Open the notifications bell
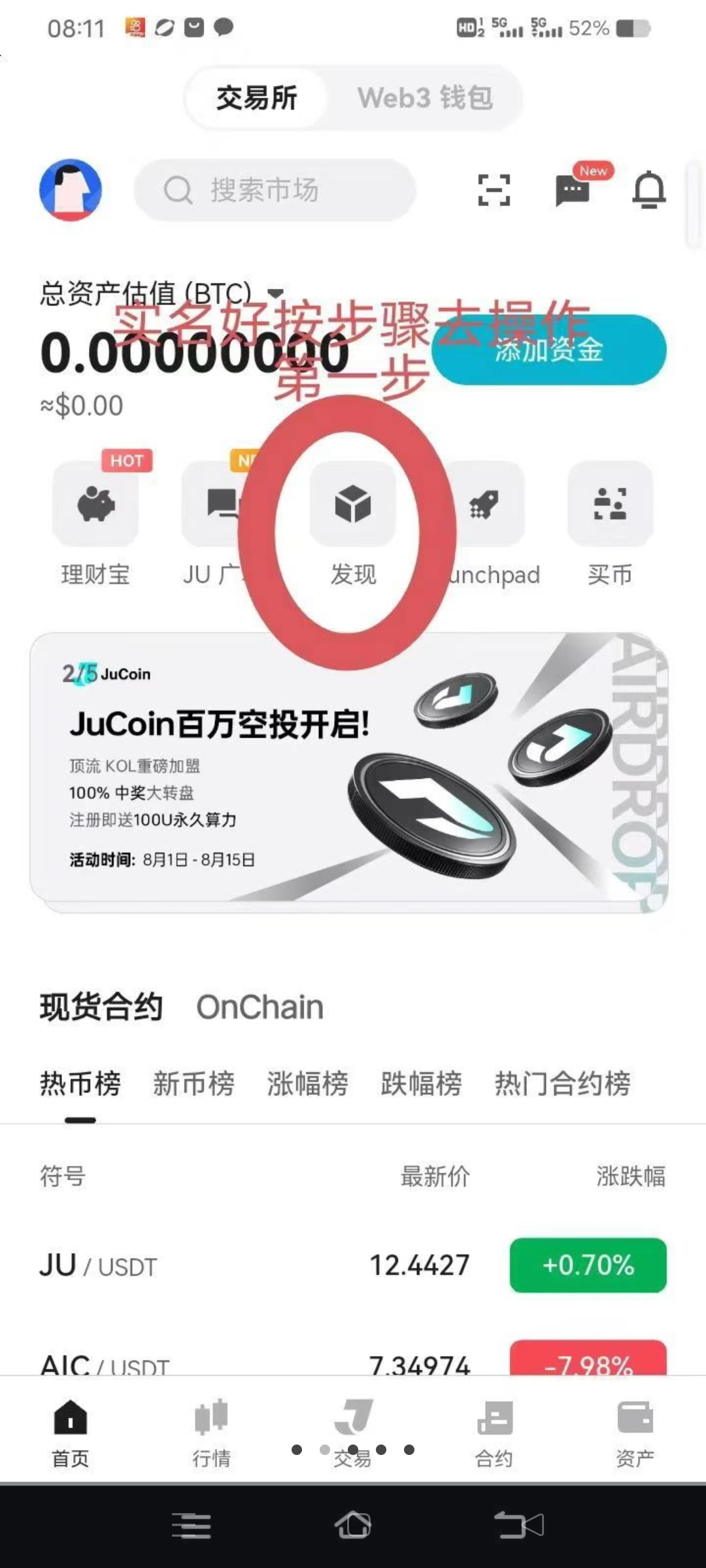 click(x=648, y=190)
